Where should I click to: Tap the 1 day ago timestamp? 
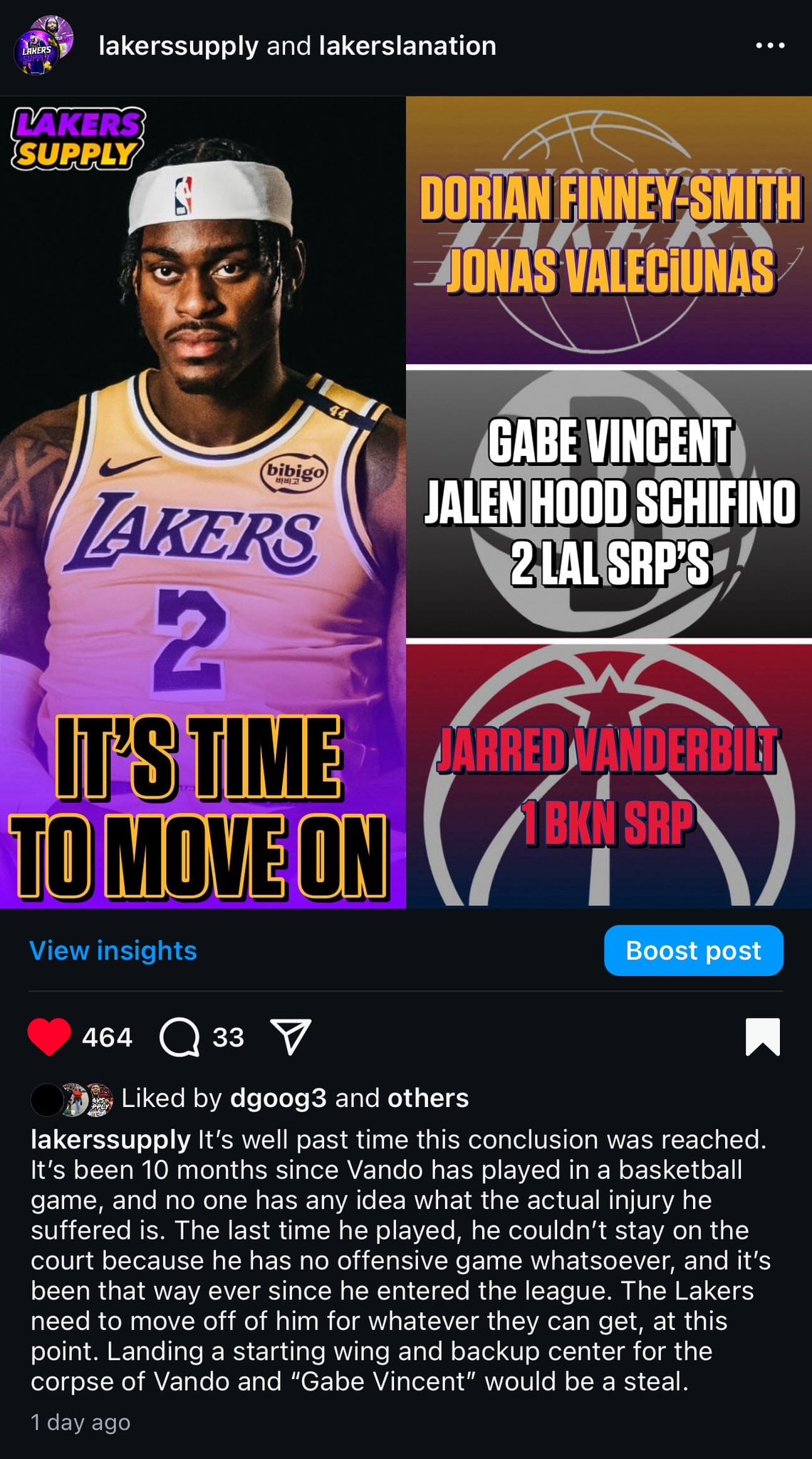click(x=79, y=1421)
